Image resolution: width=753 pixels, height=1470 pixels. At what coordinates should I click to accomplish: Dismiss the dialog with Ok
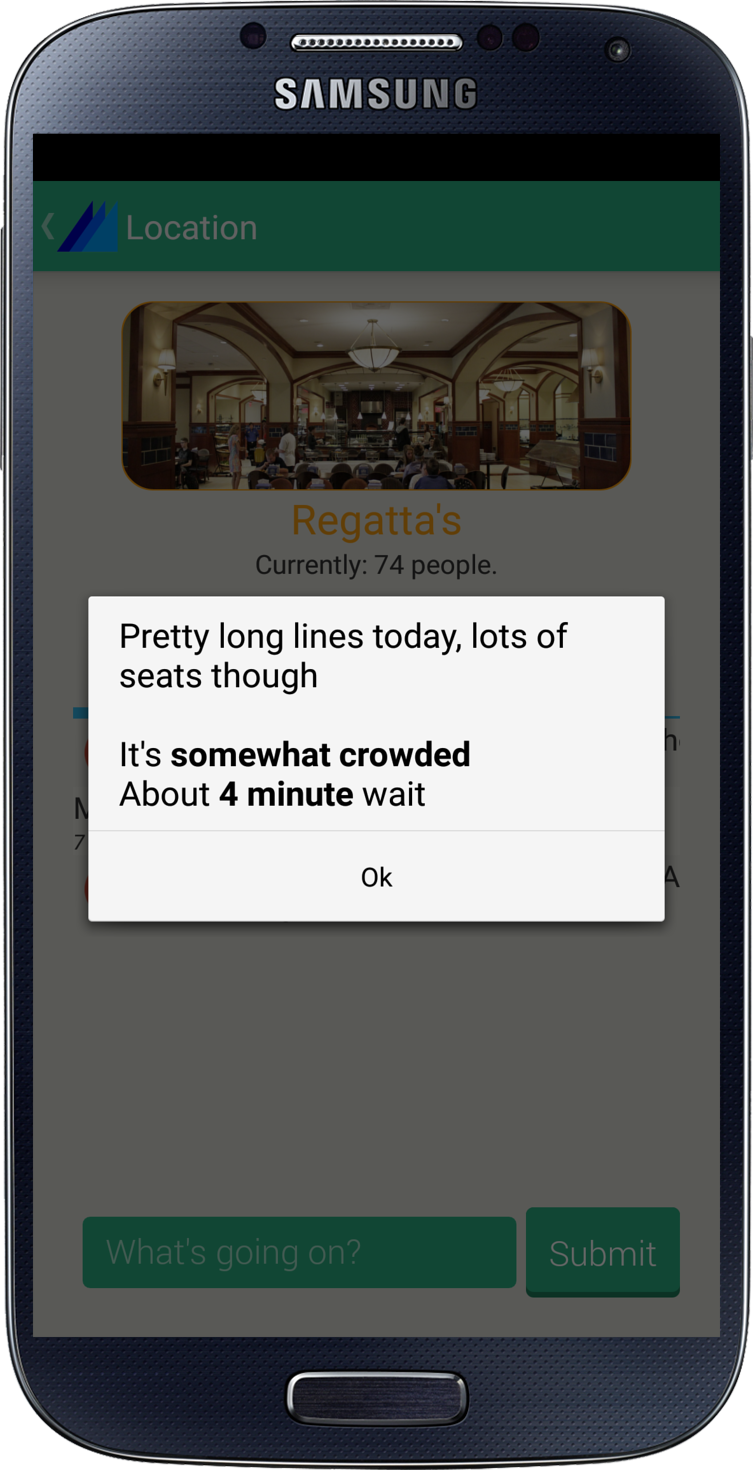(x=376, y=876)
